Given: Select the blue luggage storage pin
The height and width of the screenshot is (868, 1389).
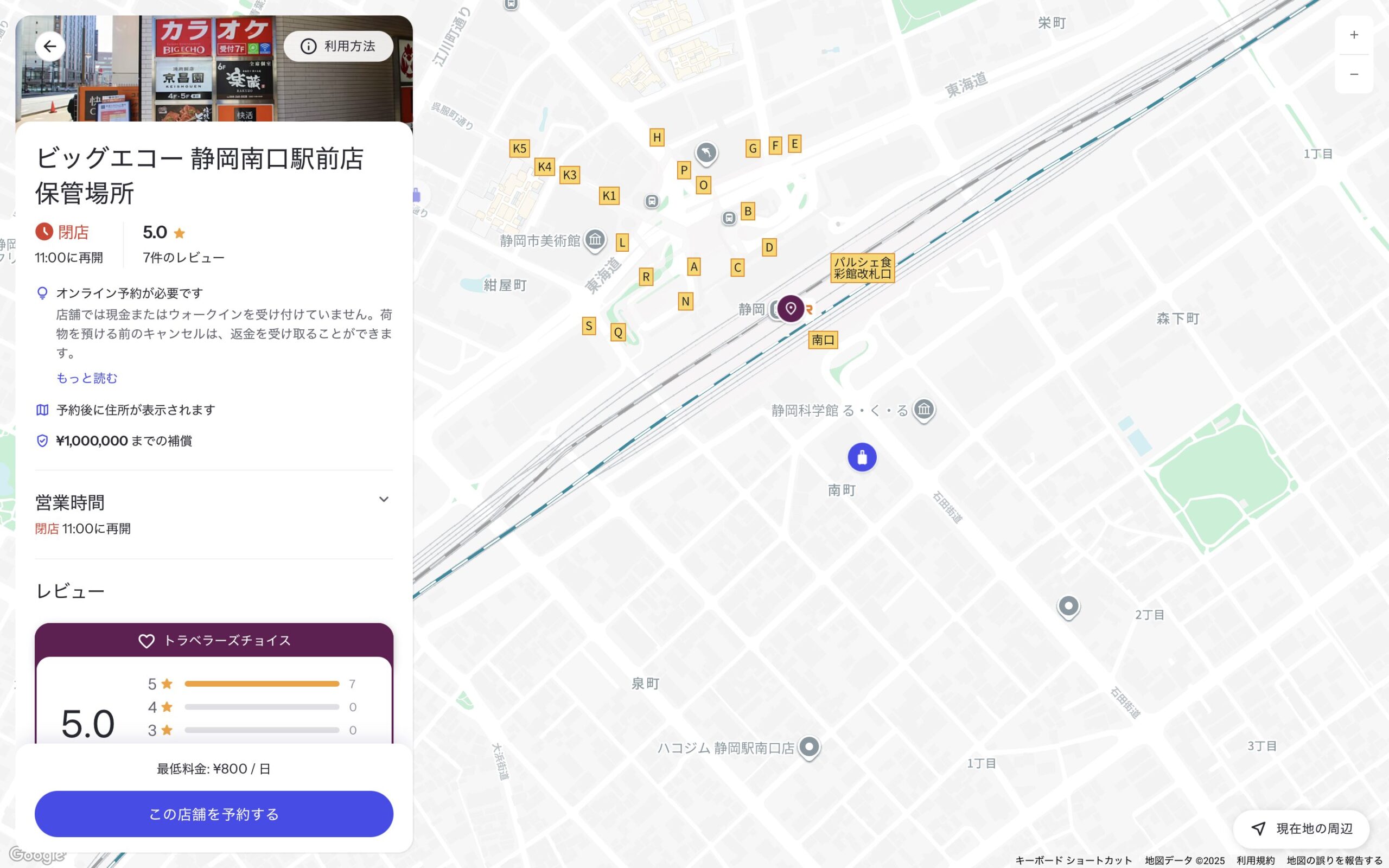Looking at the screenshot, I should click(862, 457).
